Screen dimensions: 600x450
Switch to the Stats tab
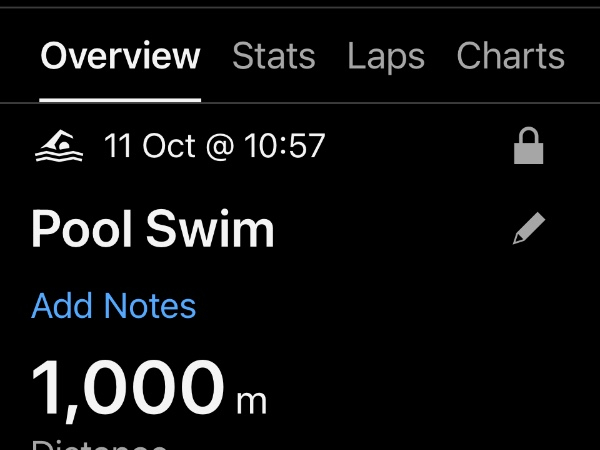tap(273, 56)
